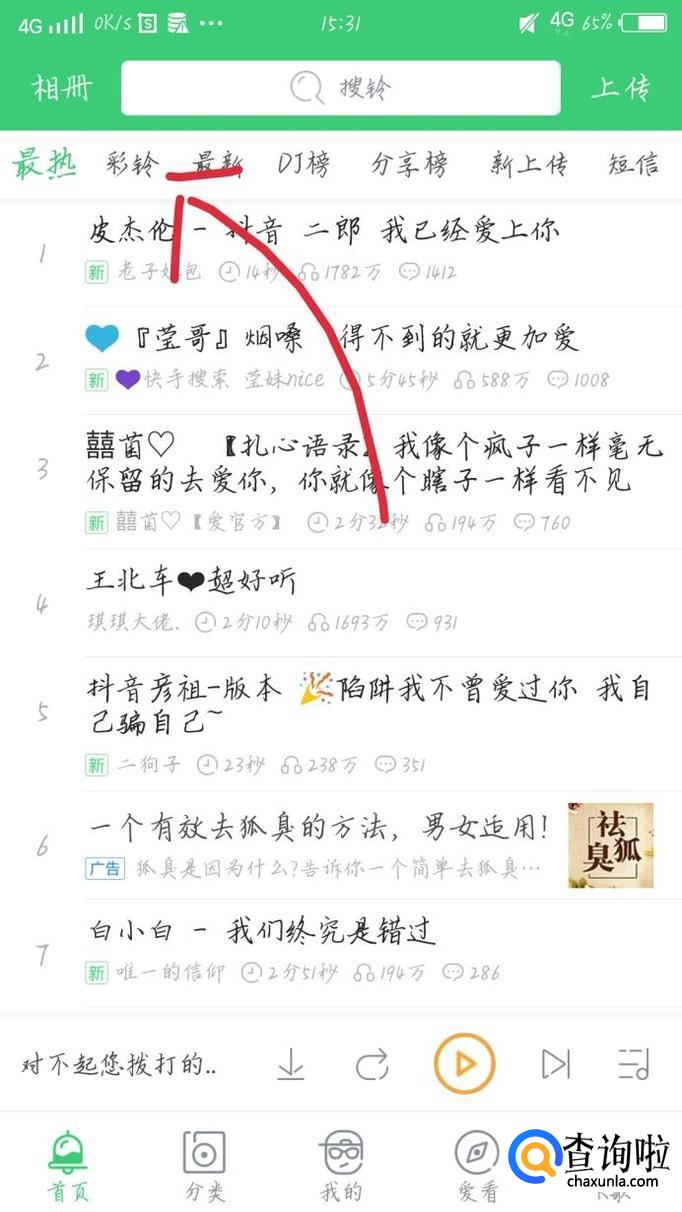The image size is (682, 1212).
Task: Open the DJ榜 tab
Action: [303, 163]
